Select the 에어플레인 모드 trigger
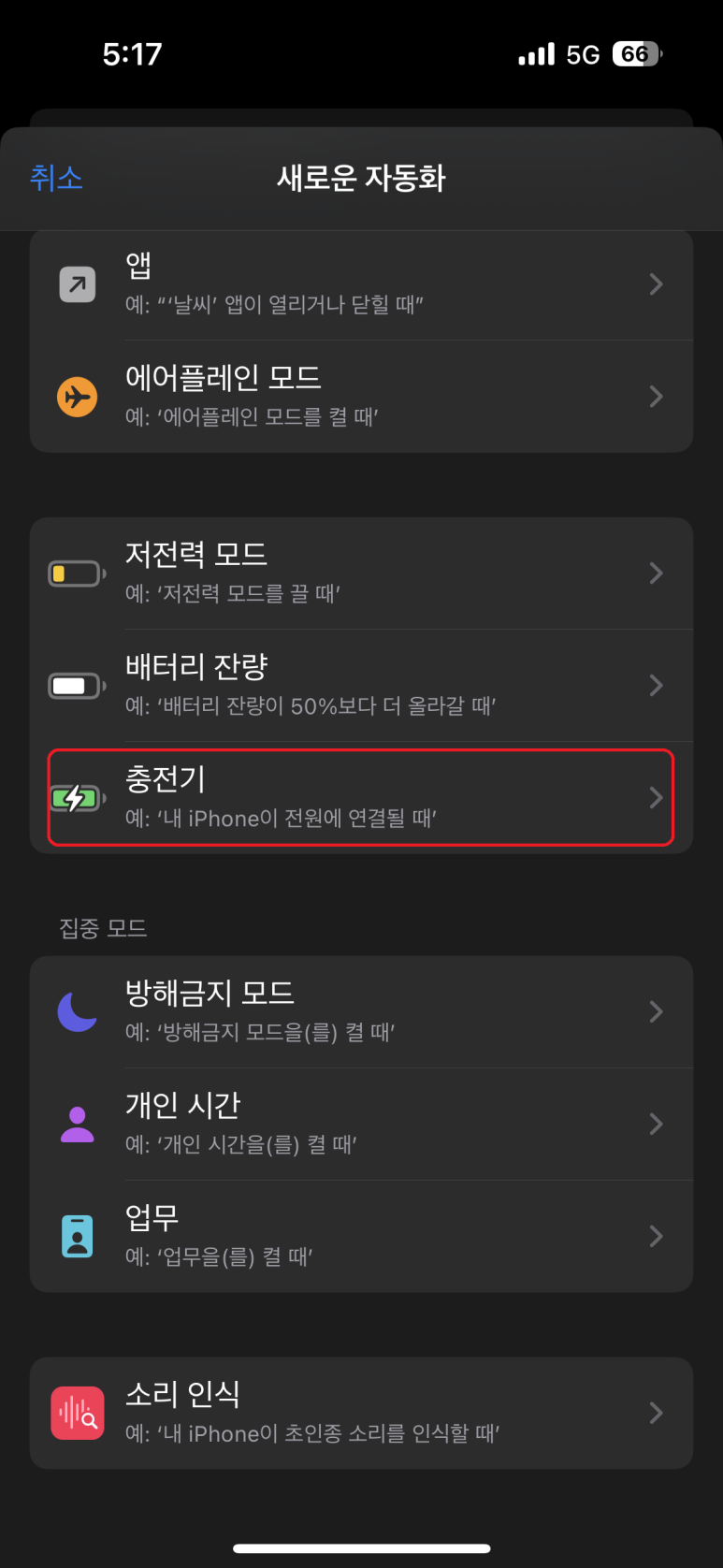723x1568 pixels. [x=361, y=397]
